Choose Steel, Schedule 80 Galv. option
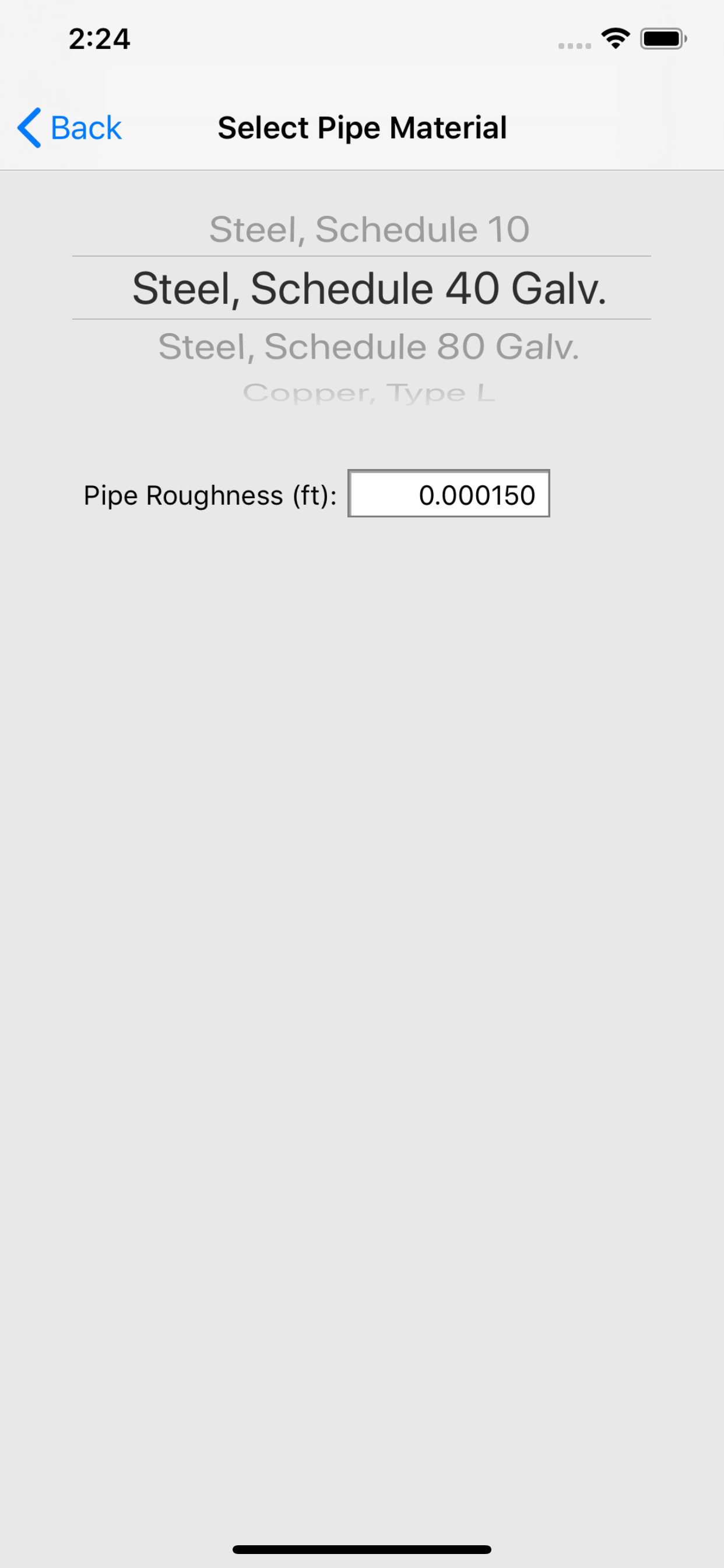This screenshot has width=724, height=1568. point(368,346)
